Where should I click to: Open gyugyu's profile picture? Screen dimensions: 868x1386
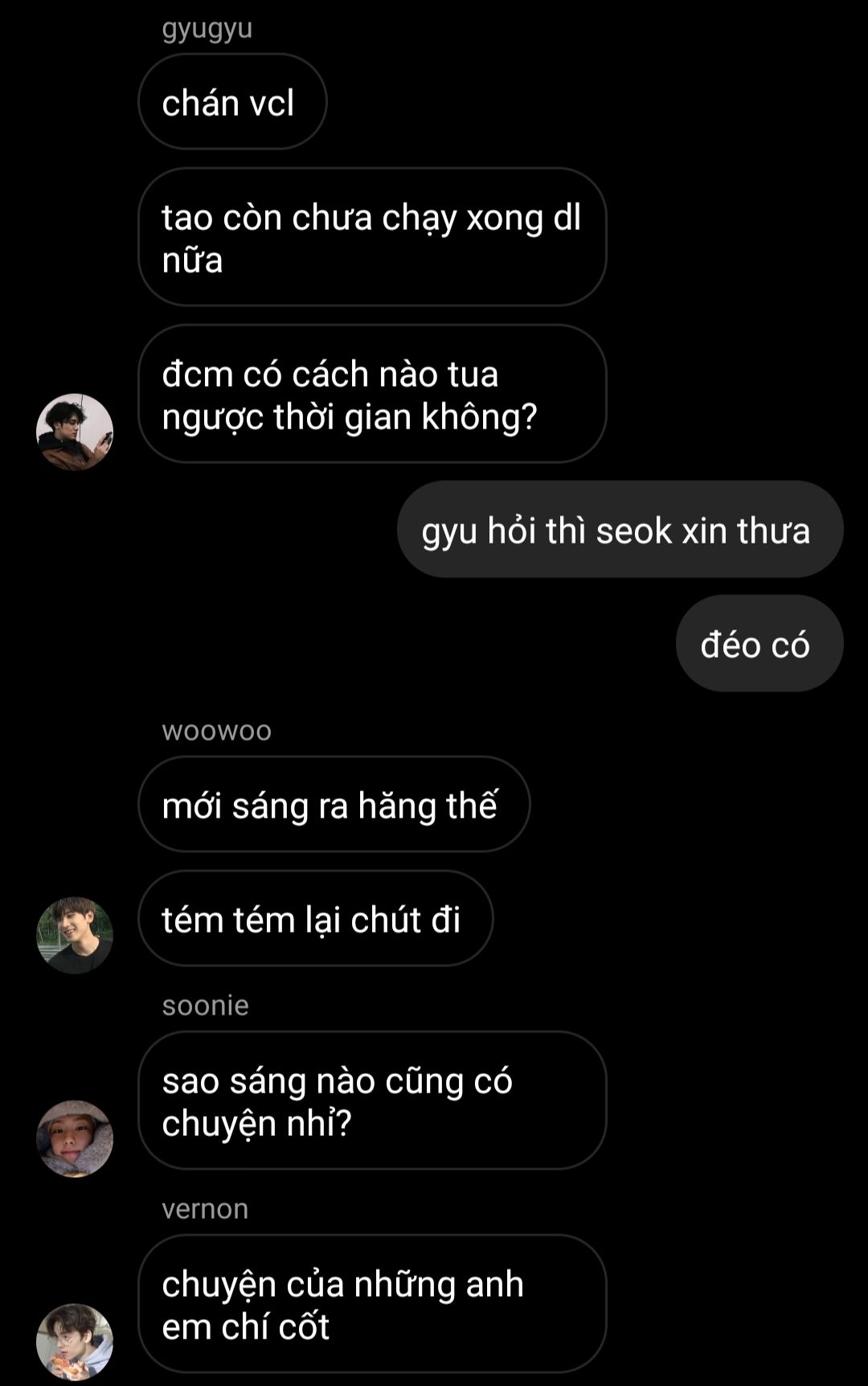75,432
